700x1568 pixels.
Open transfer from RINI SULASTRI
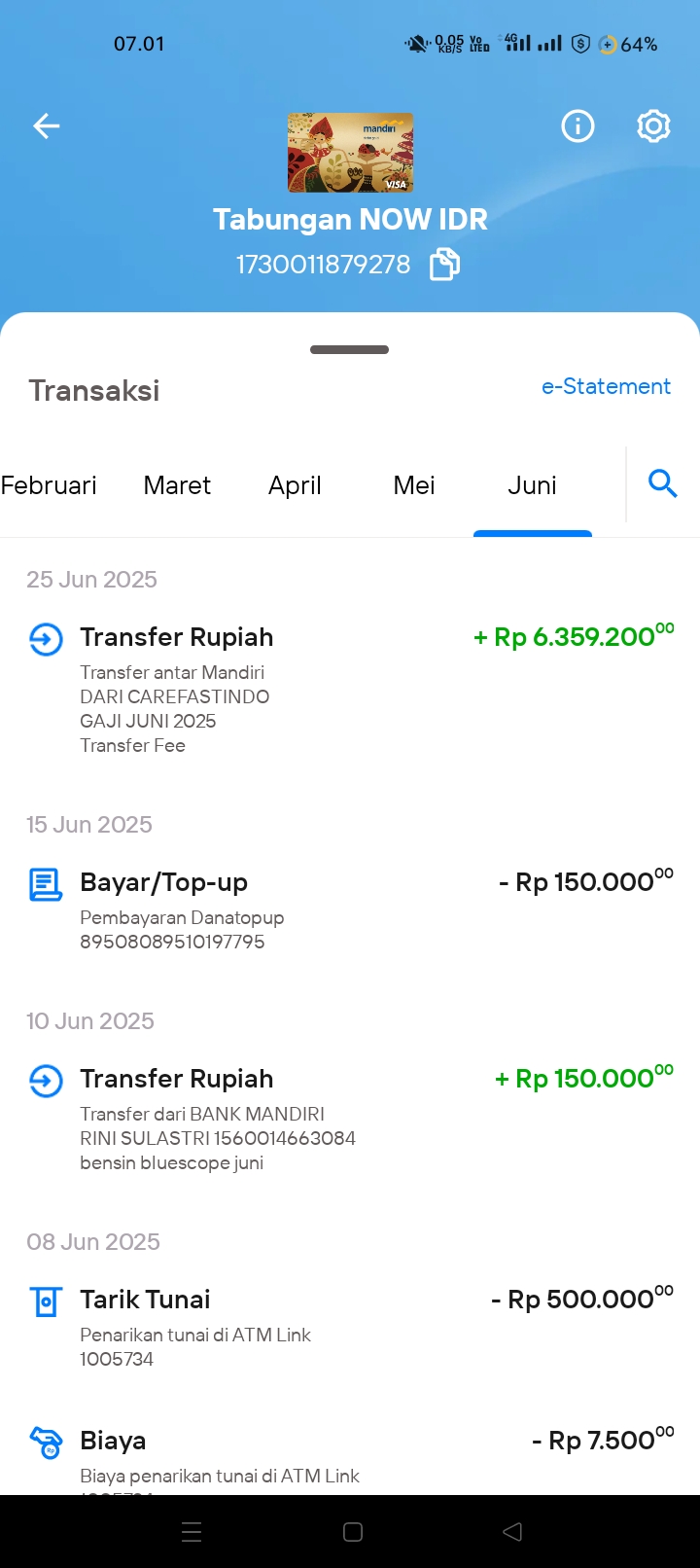pyautogui.click(x=350, y=1119)
